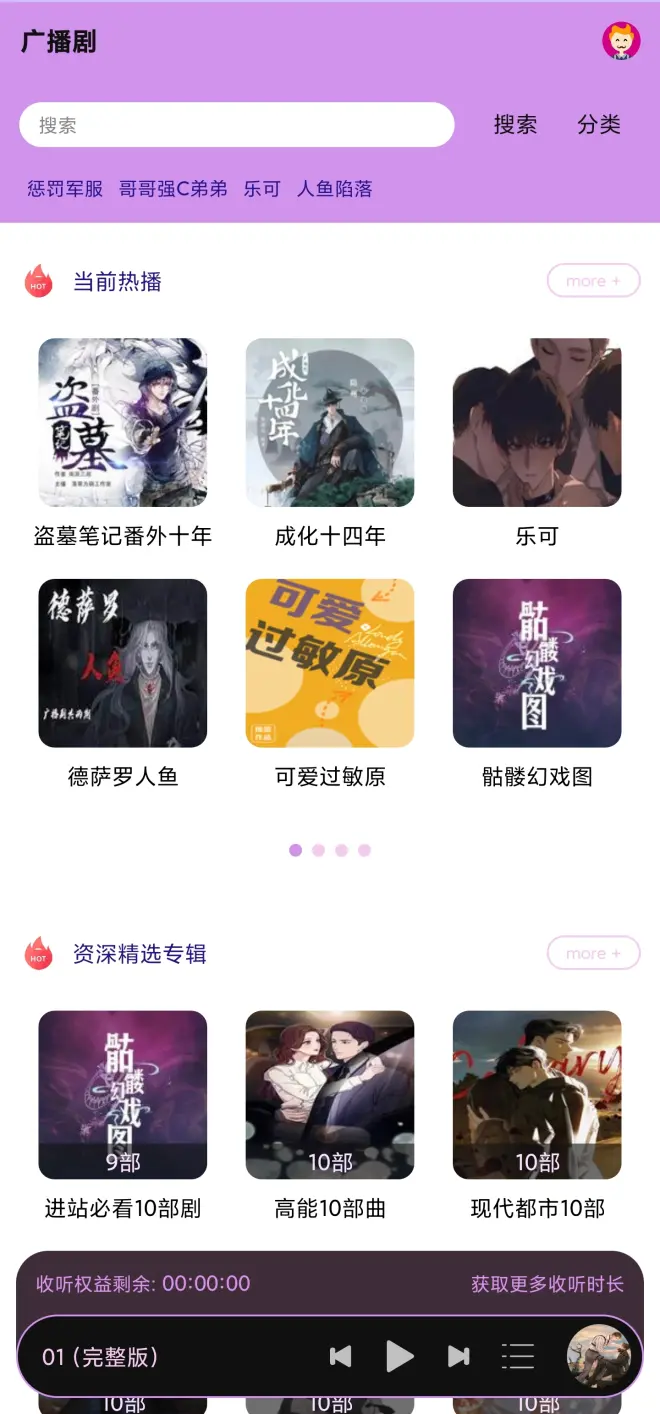This screenshot has width=660, height=1414.
Task: Open the 高能10部曲 album
Action: pyautogui.click(x=330, y=1095)
